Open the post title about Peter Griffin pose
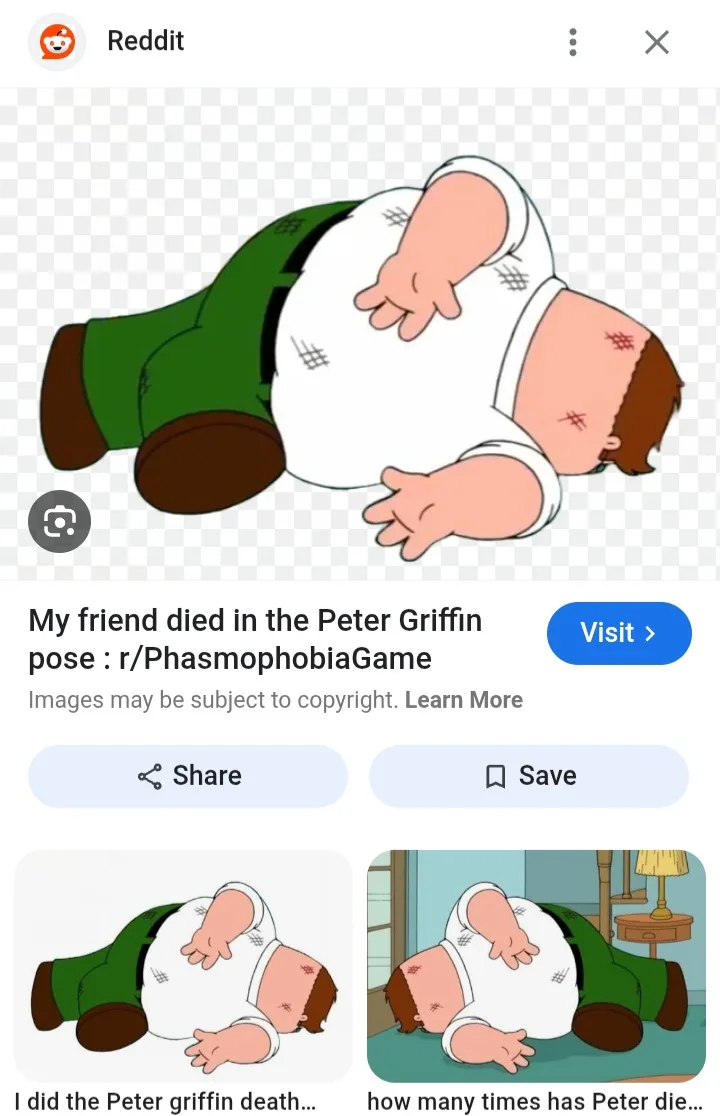 [x=255, y=639]
